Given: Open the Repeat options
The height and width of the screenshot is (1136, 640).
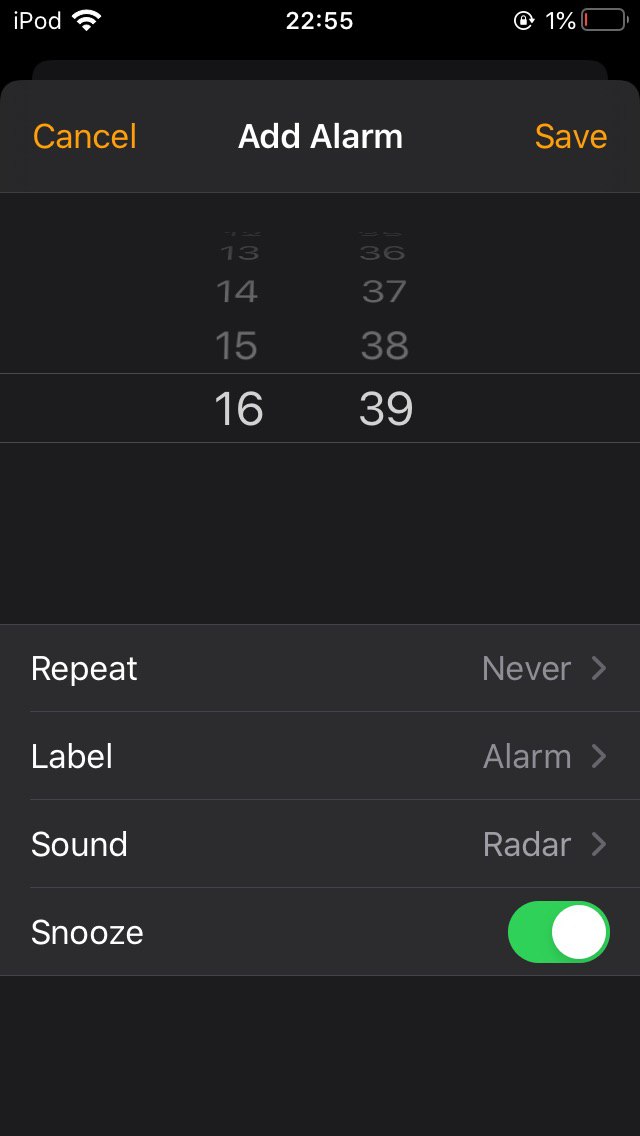Looking at the screenshot, I should click(320, 669).
